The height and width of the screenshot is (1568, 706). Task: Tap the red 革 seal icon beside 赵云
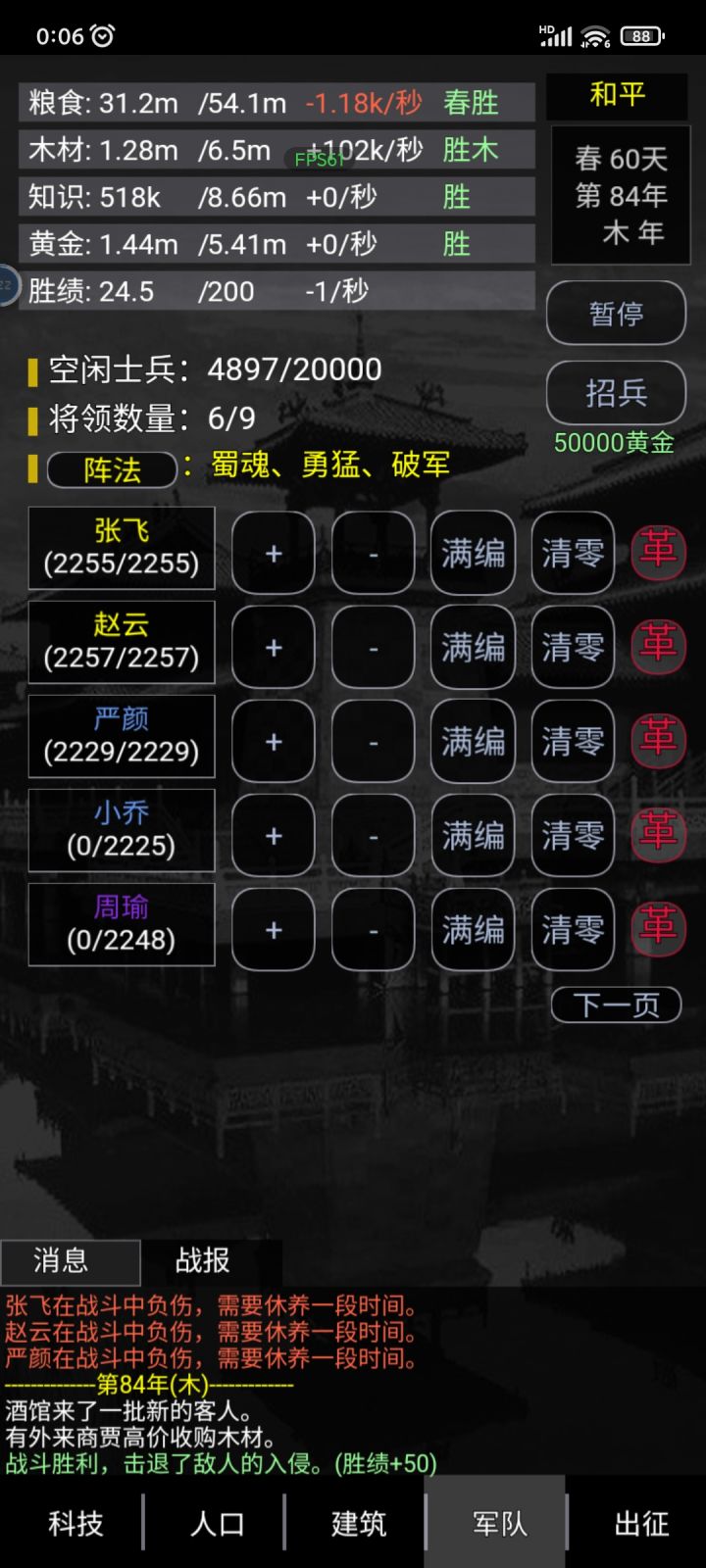[659, 646]
